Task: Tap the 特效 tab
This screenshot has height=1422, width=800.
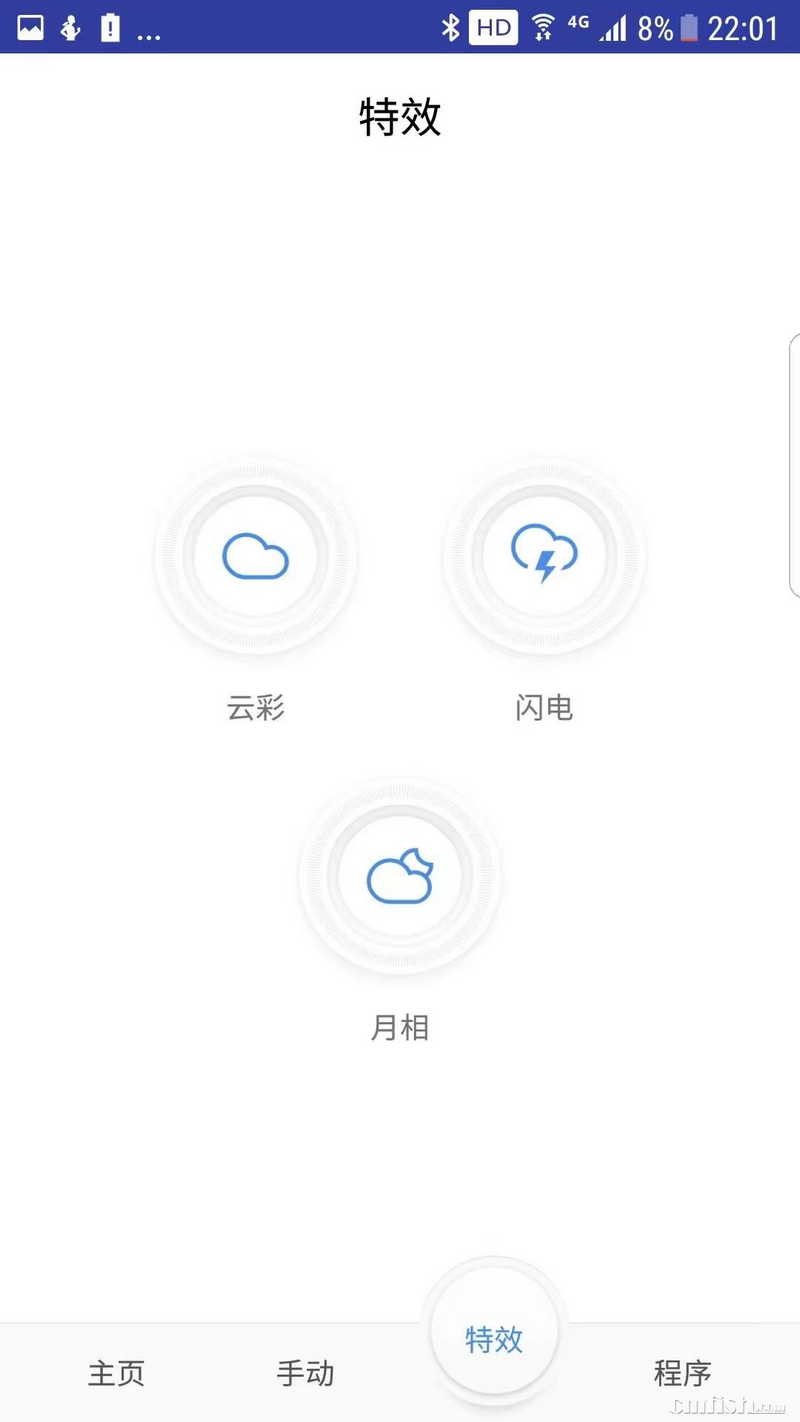Action: (x=494, y=1339)
